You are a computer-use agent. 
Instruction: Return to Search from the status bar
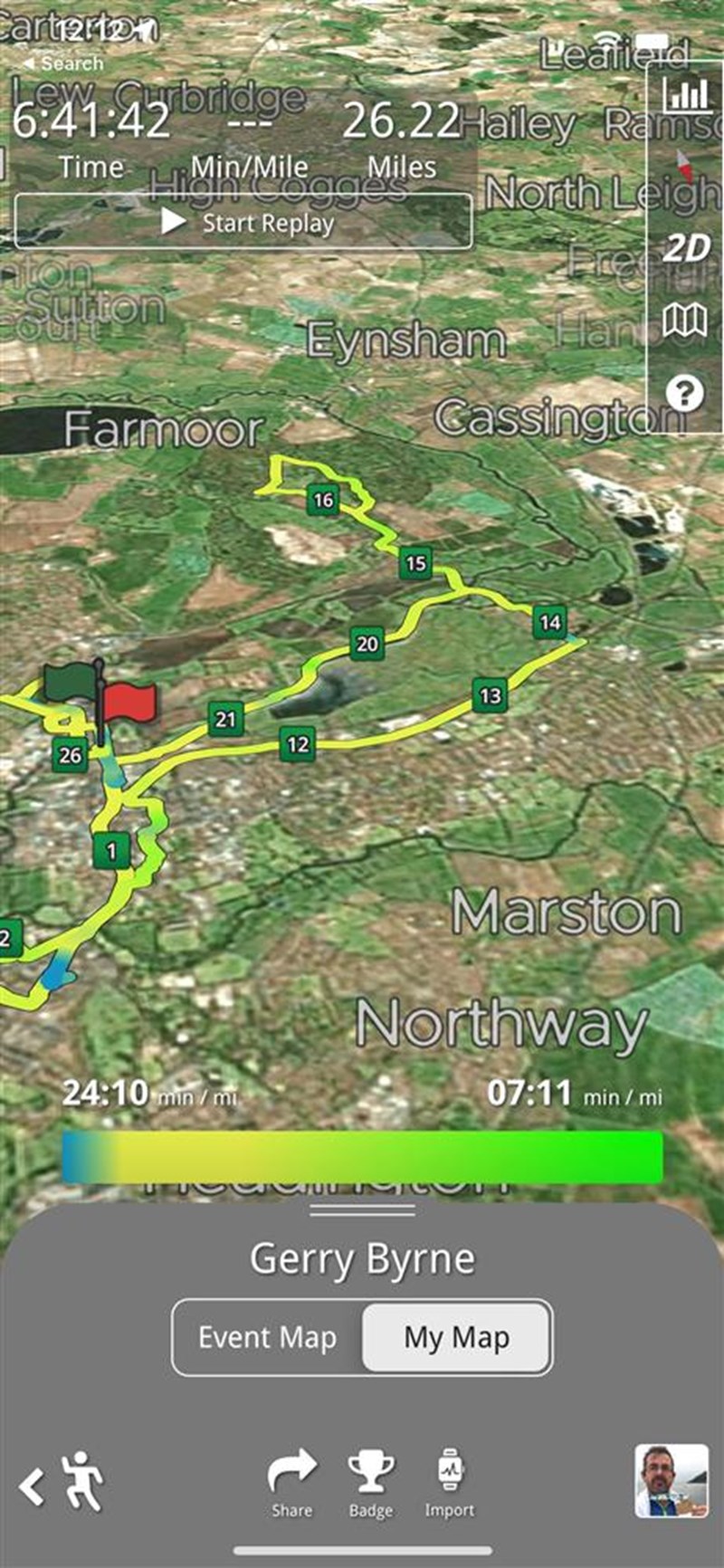pyautogui.click(x=62, y=63)
